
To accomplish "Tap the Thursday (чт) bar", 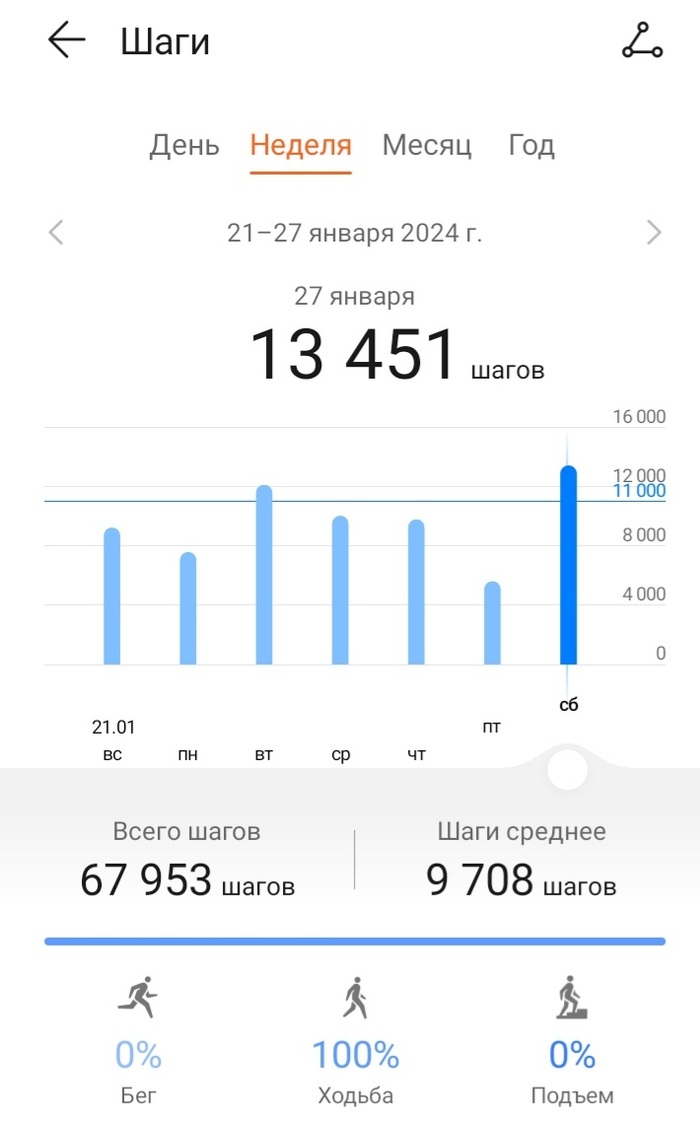I will click(416, 593).
